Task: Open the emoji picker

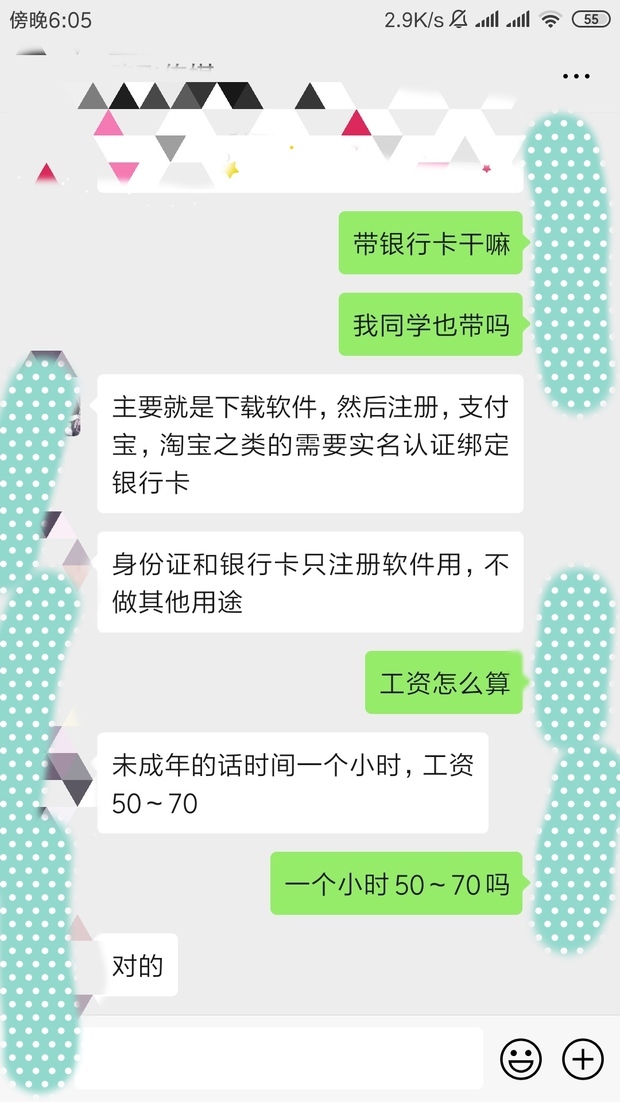Action: [521, 1058]
